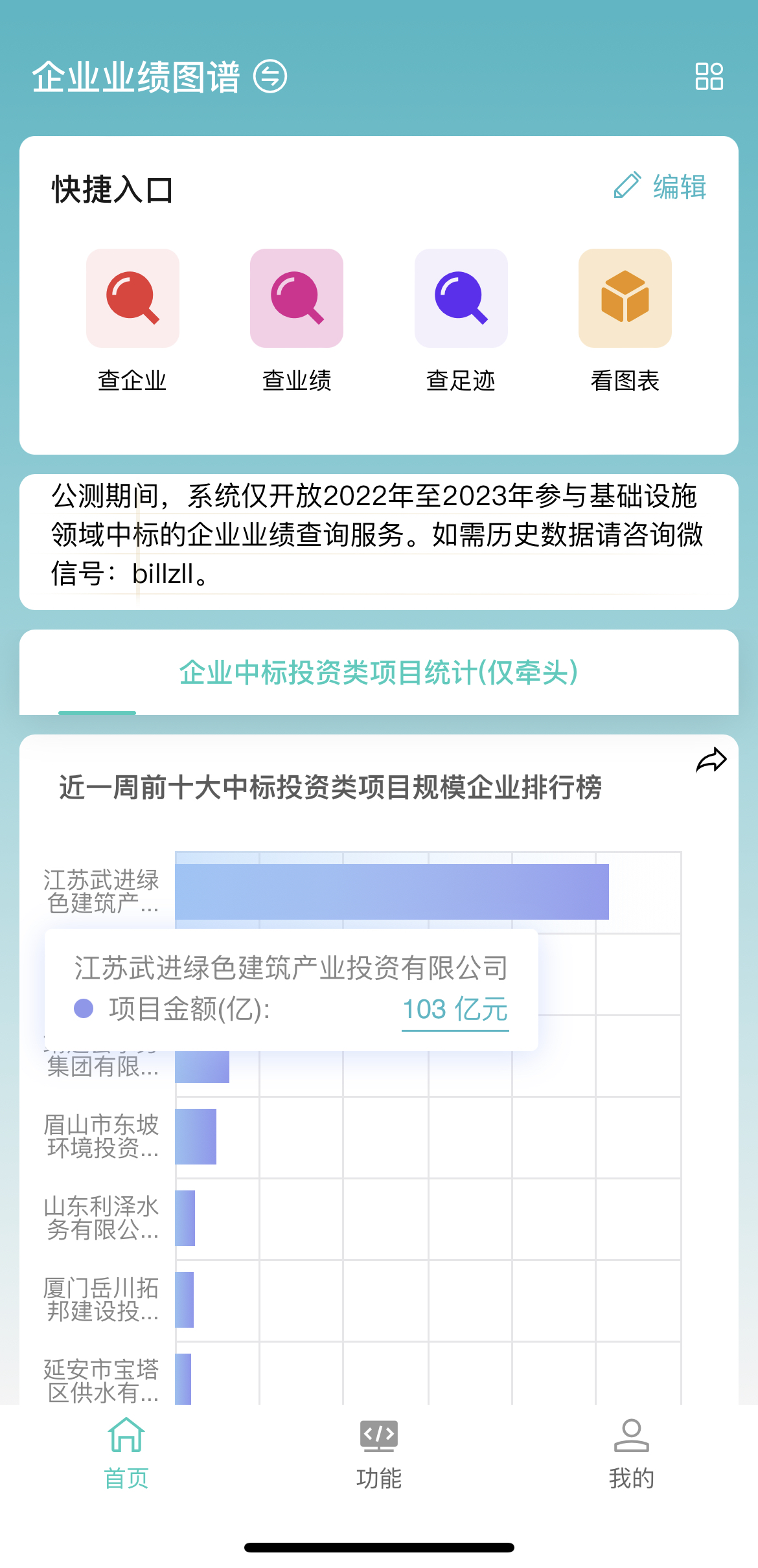
Task: Tap 编辑 to edit quick entries
Action: pyautogui.click(x=661, y=187)
